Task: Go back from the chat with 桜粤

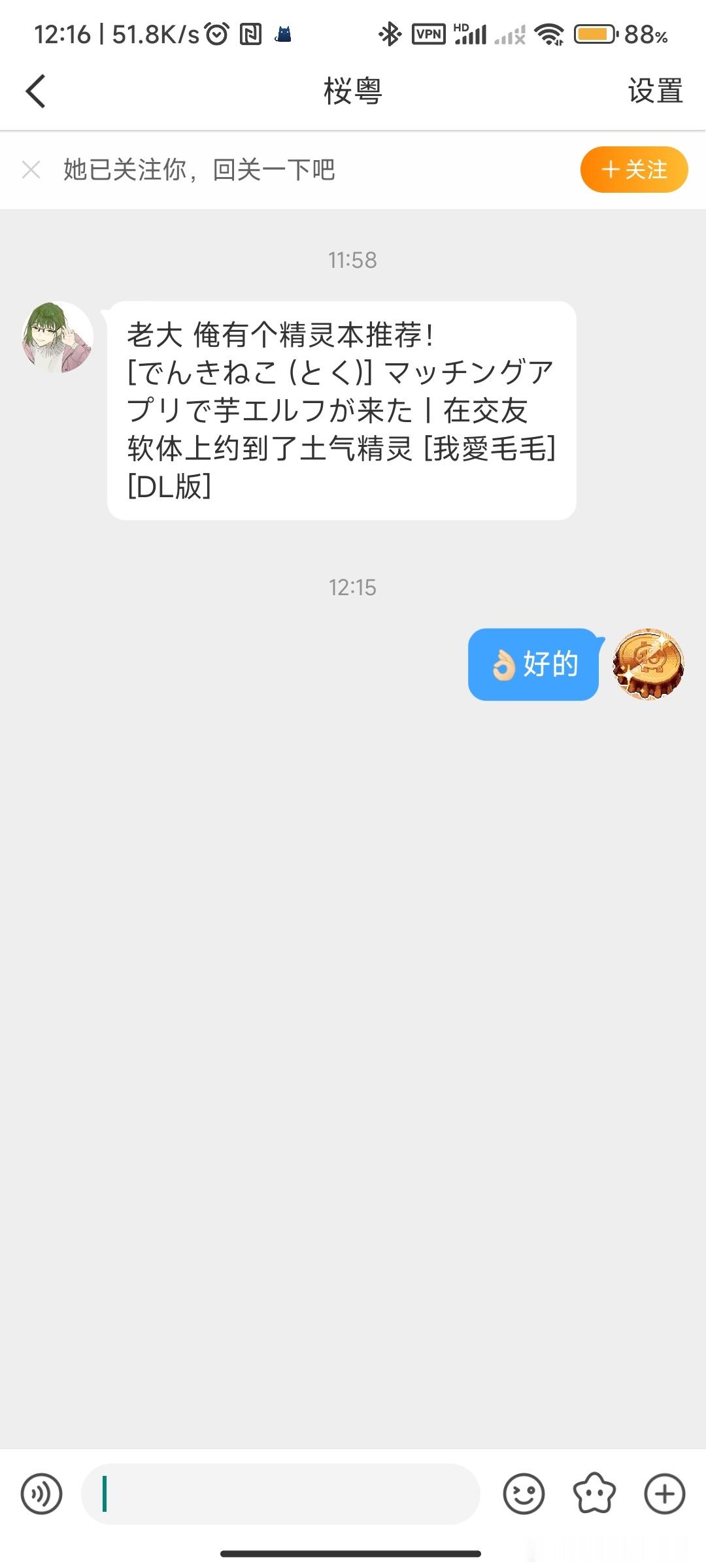Action: click(36, 91)
